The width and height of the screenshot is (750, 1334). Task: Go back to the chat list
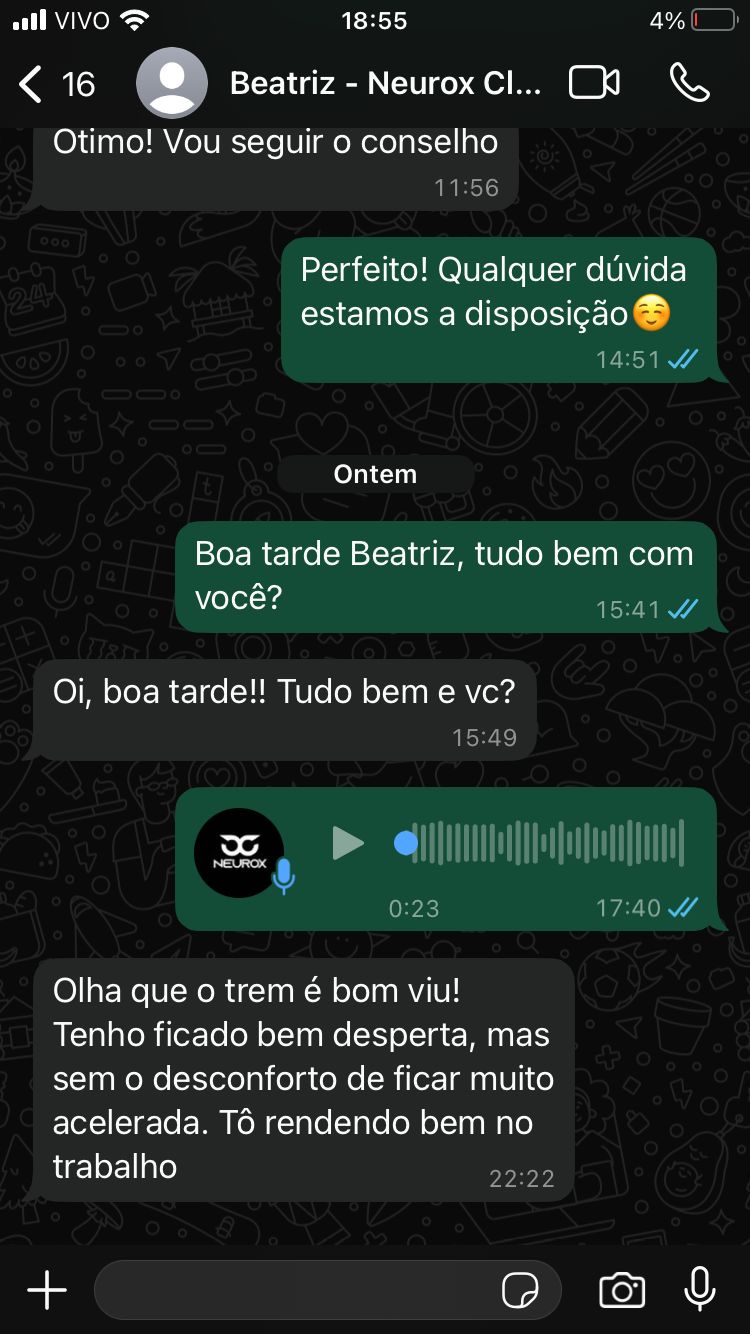(32, 84)
